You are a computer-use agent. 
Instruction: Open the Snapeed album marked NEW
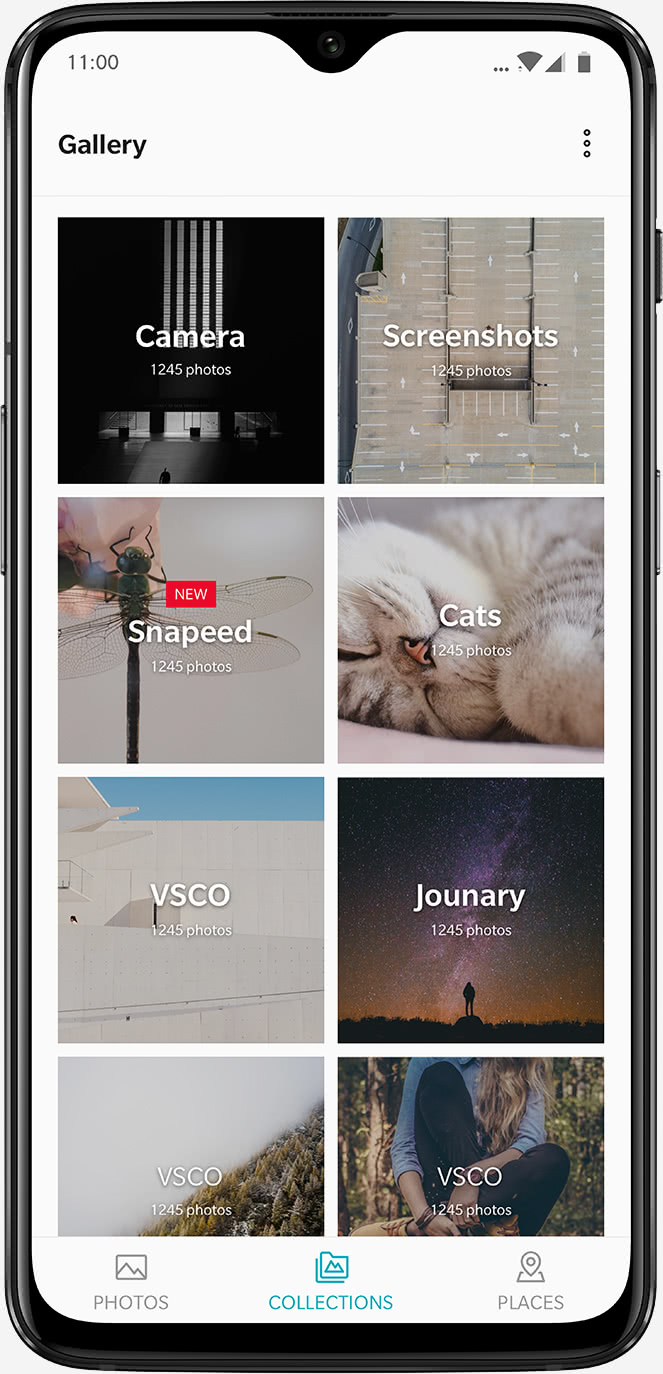tap(191, 630)
